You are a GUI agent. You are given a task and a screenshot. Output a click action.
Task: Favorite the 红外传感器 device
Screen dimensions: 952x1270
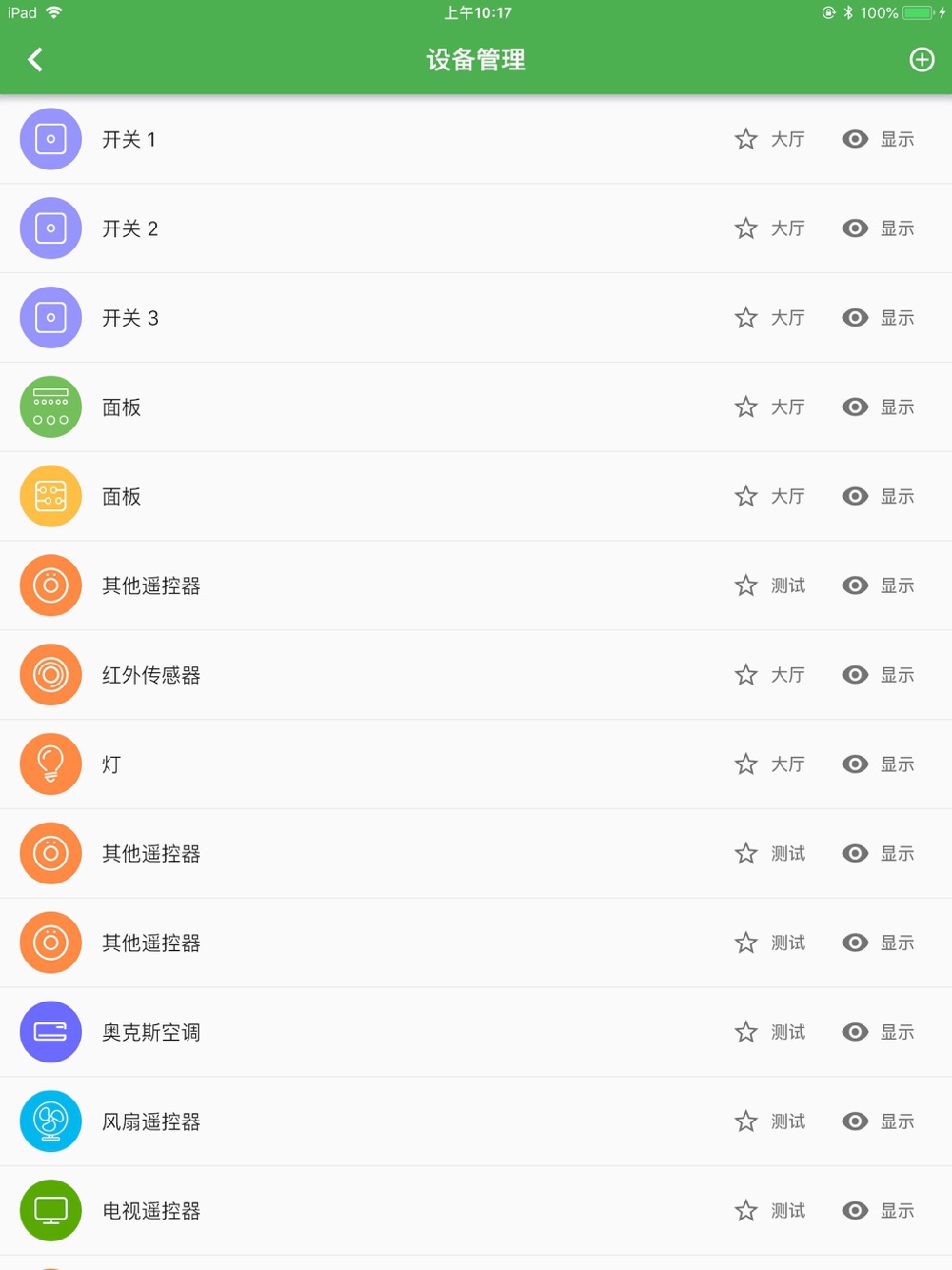pos(746,676)
